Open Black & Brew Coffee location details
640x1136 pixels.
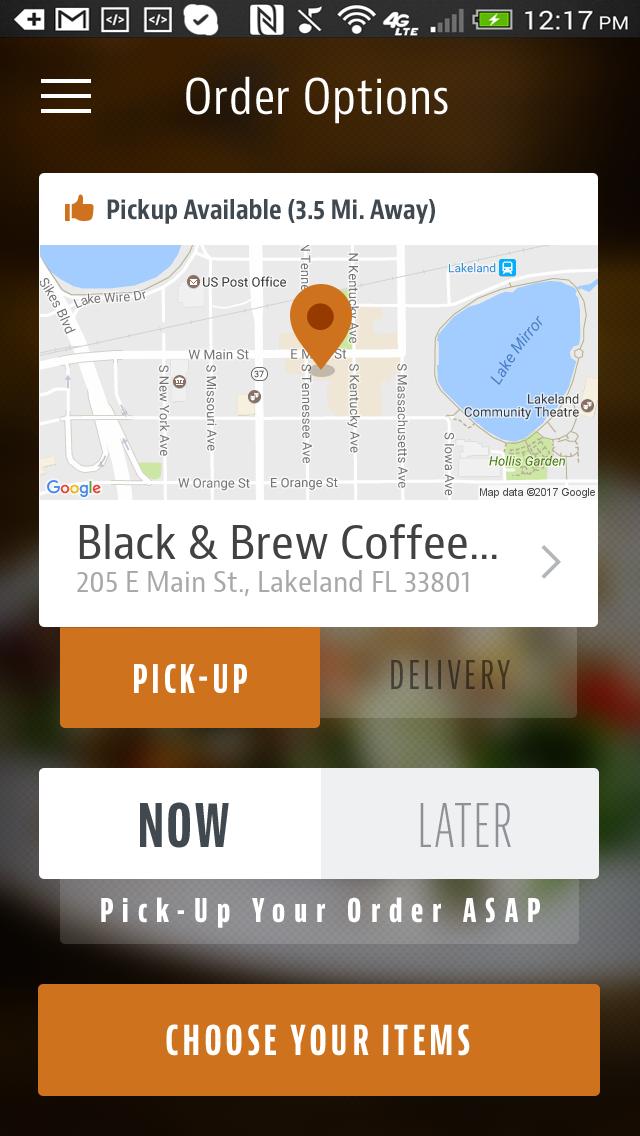tap(318, 563)
